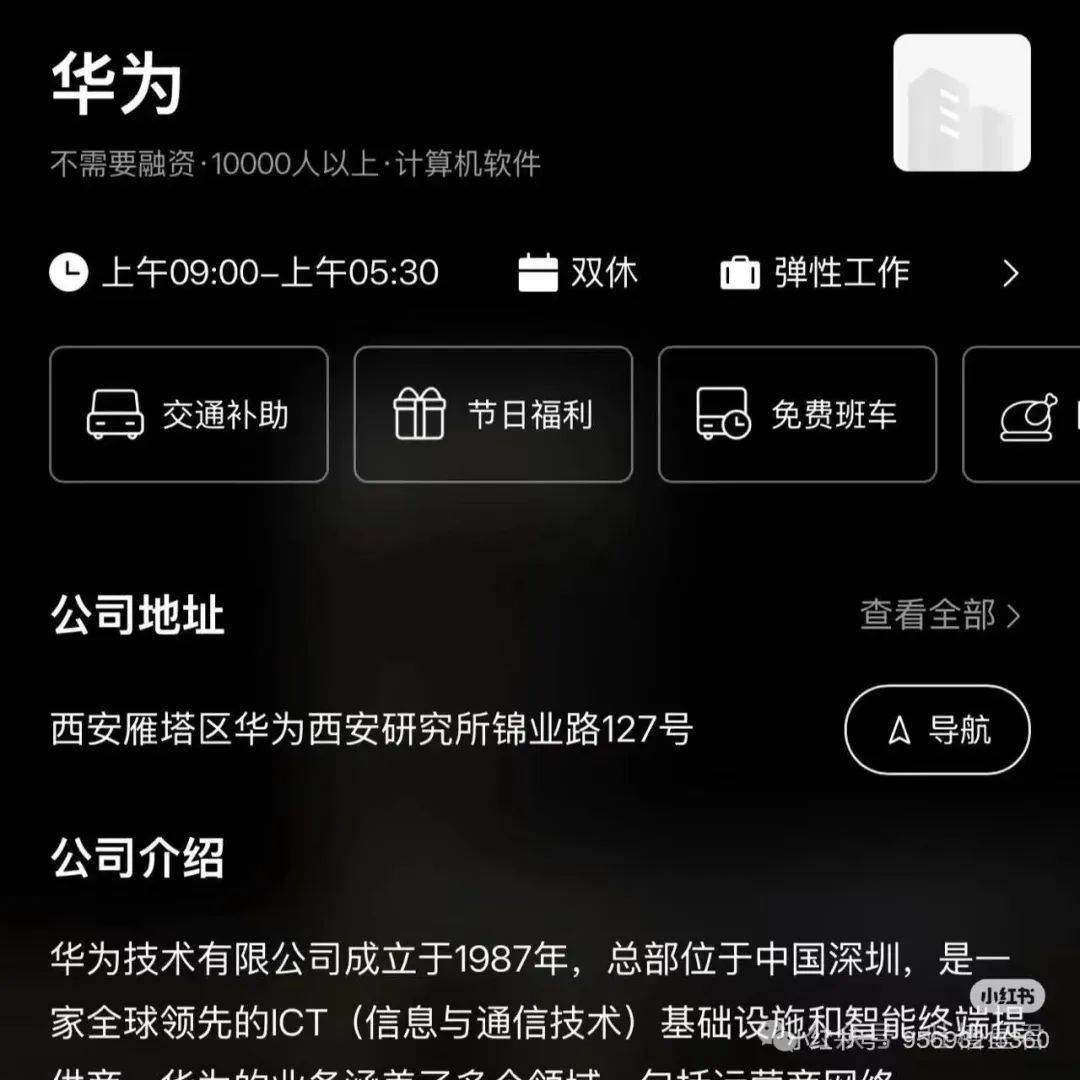Screen dimensions: 1080x1080
Task: Select the 交通补助 benefit chip
Action: click(189, 414)
